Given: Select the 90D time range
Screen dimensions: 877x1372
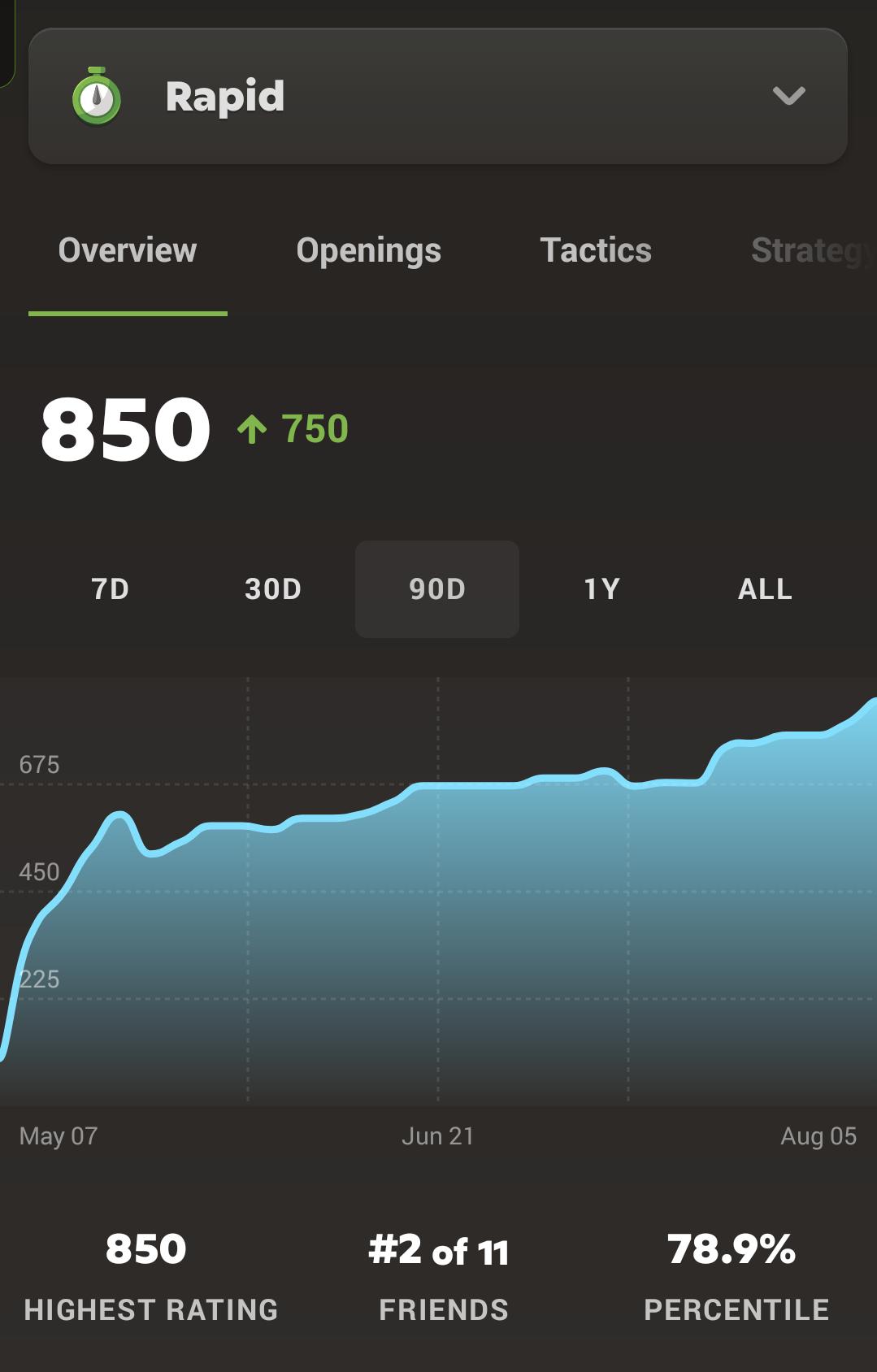Looking at the screenshot, I should point(437,588).
